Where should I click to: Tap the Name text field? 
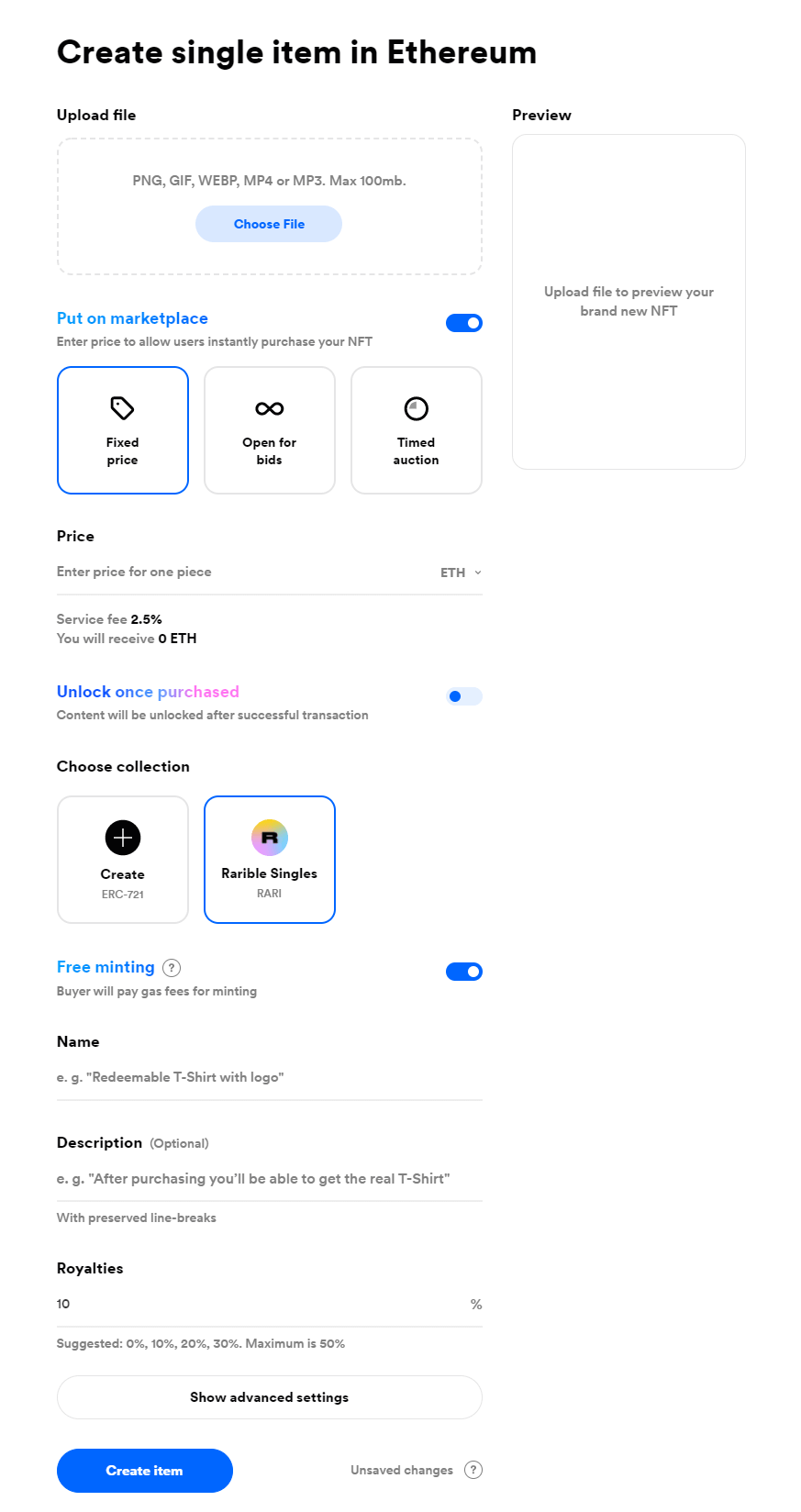tap(270, 1077)
